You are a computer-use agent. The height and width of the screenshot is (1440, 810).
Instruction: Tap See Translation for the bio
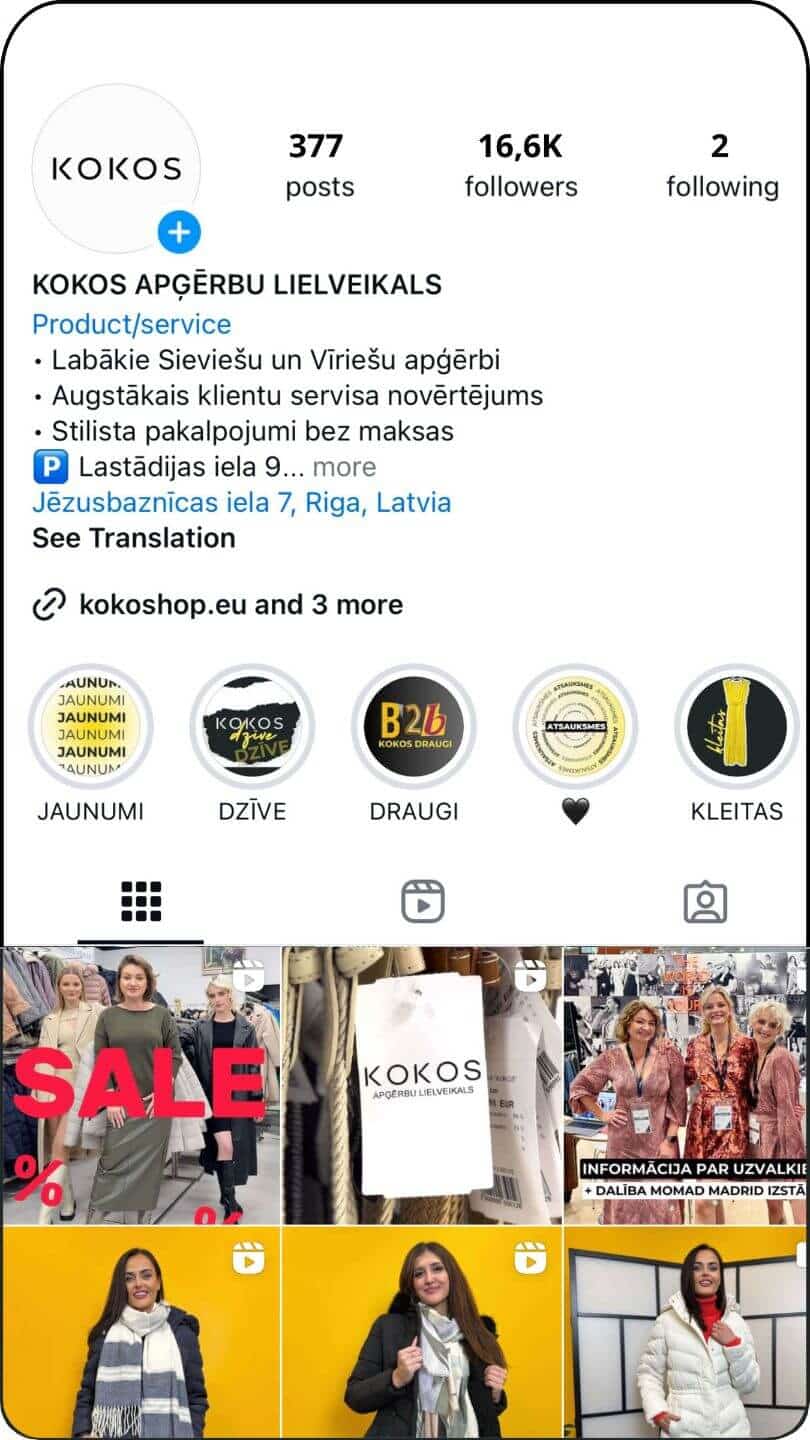click(133, 538)
